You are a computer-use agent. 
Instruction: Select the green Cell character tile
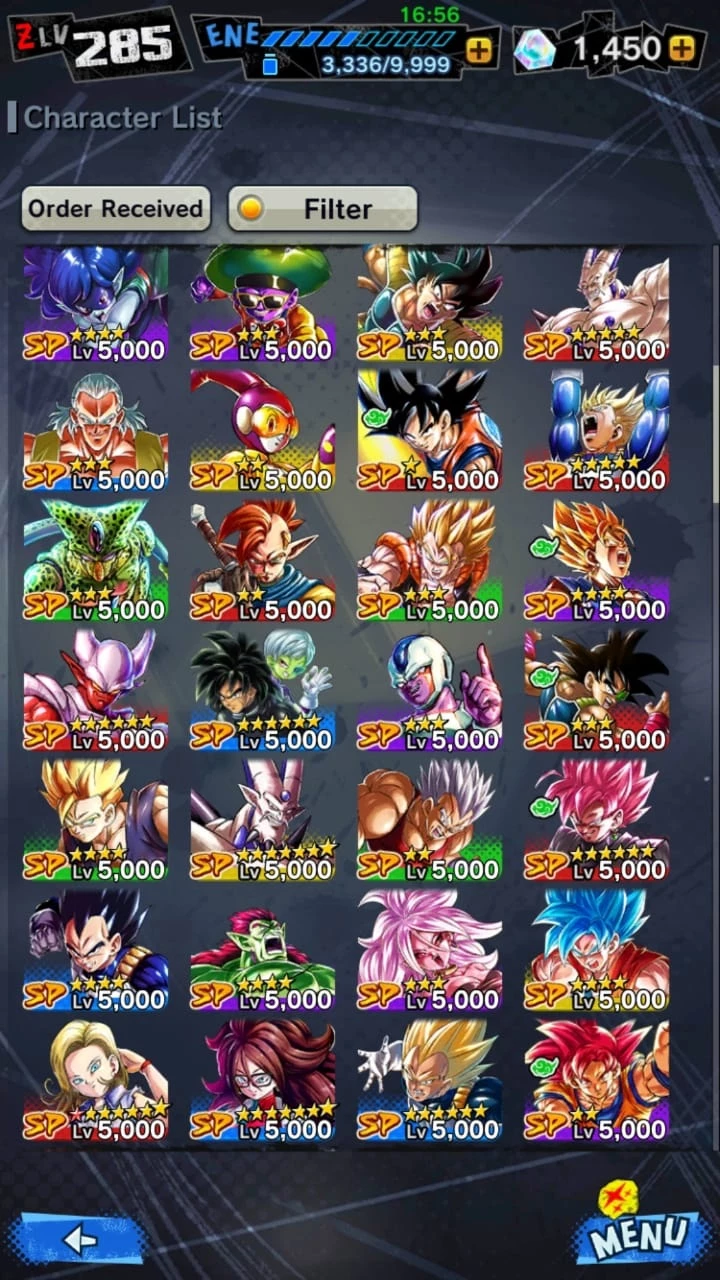click(96, 560)
